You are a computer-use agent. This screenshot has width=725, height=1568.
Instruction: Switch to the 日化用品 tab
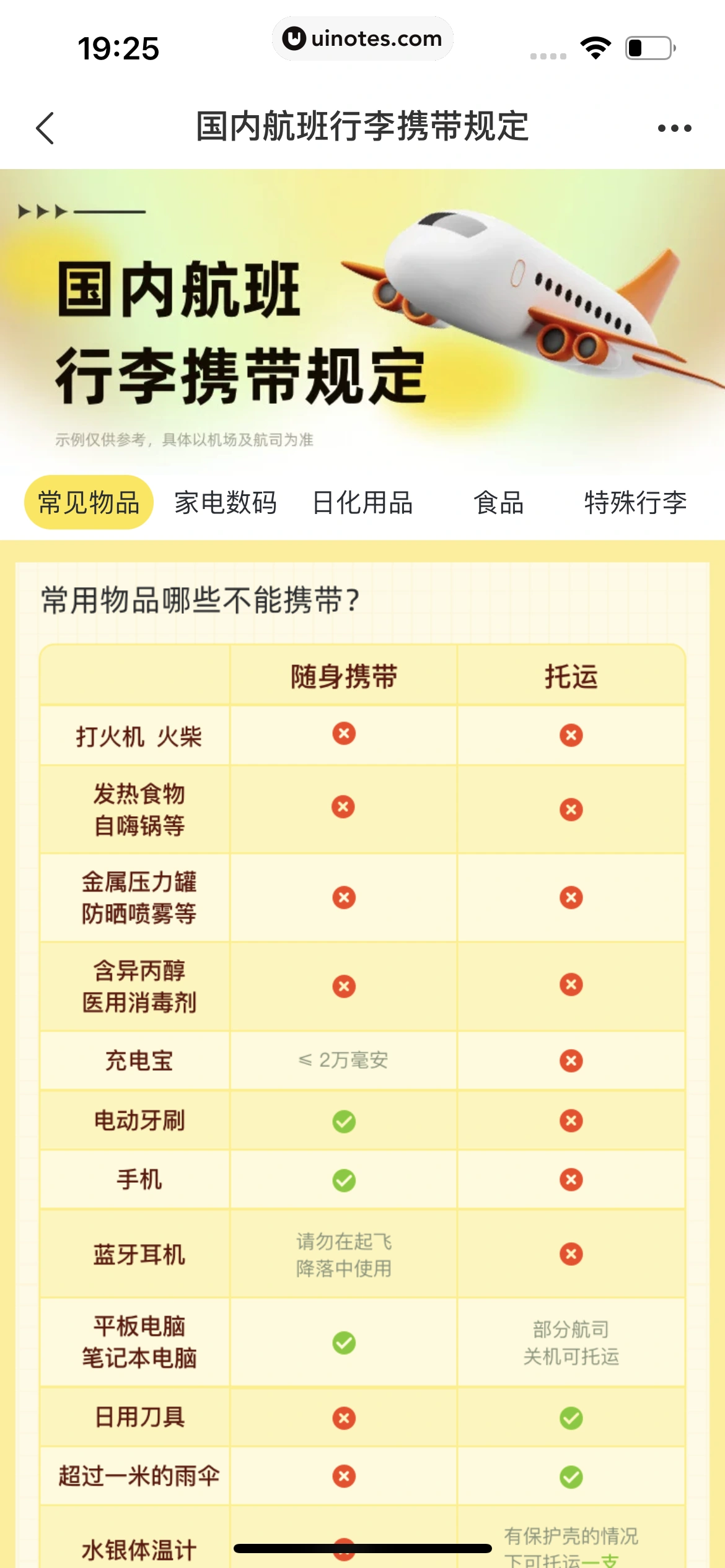tap(362, 502)
